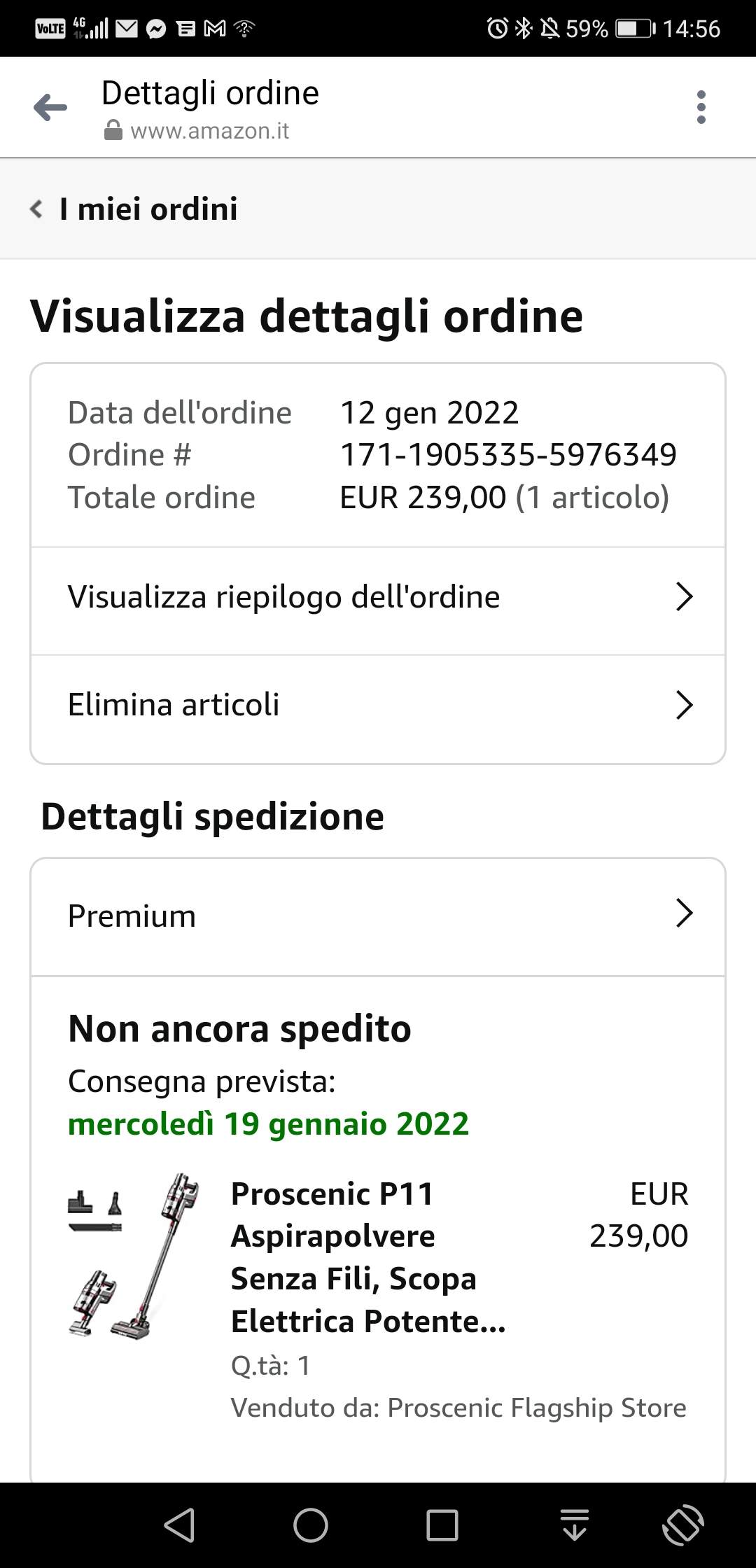Tap the Proscenic vacuum product image

click(134, 1256)
